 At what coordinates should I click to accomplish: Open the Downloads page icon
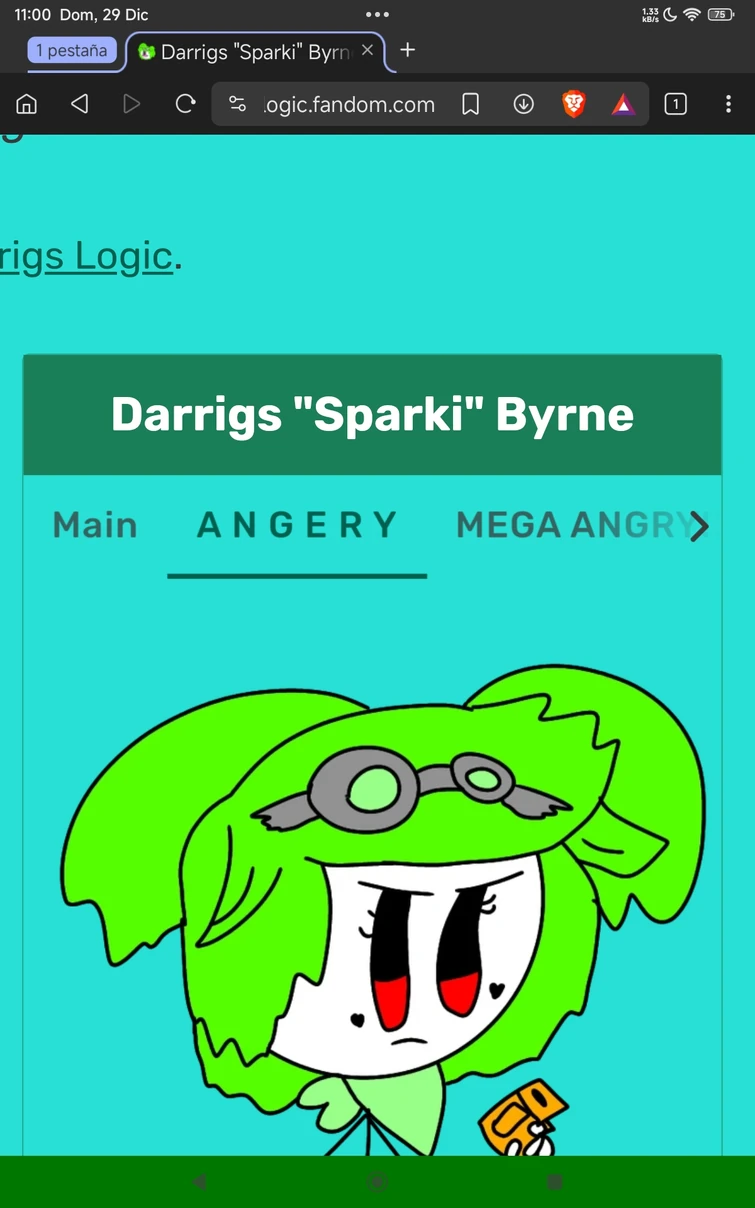tap(523, 103)
